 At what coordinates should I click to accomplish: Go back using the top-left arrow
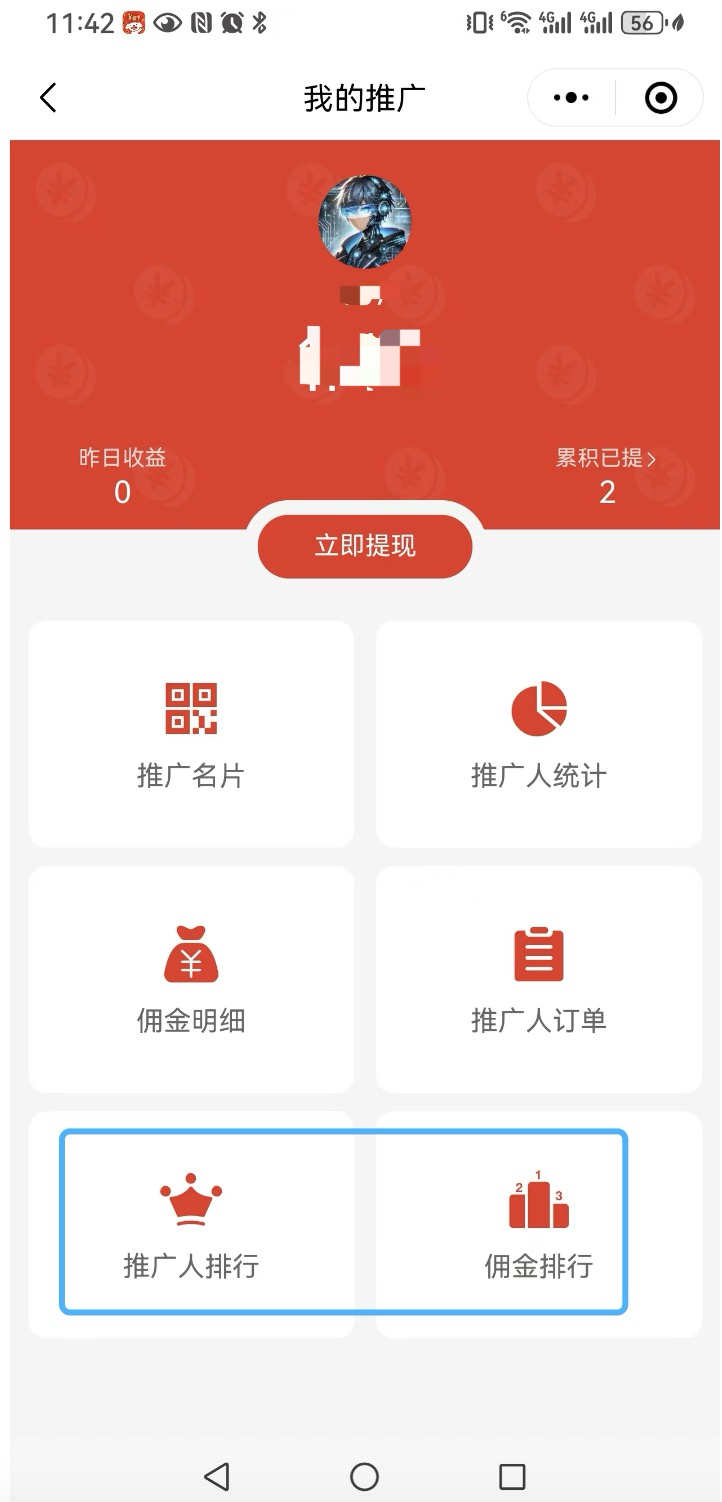click(x=48, y=98)
